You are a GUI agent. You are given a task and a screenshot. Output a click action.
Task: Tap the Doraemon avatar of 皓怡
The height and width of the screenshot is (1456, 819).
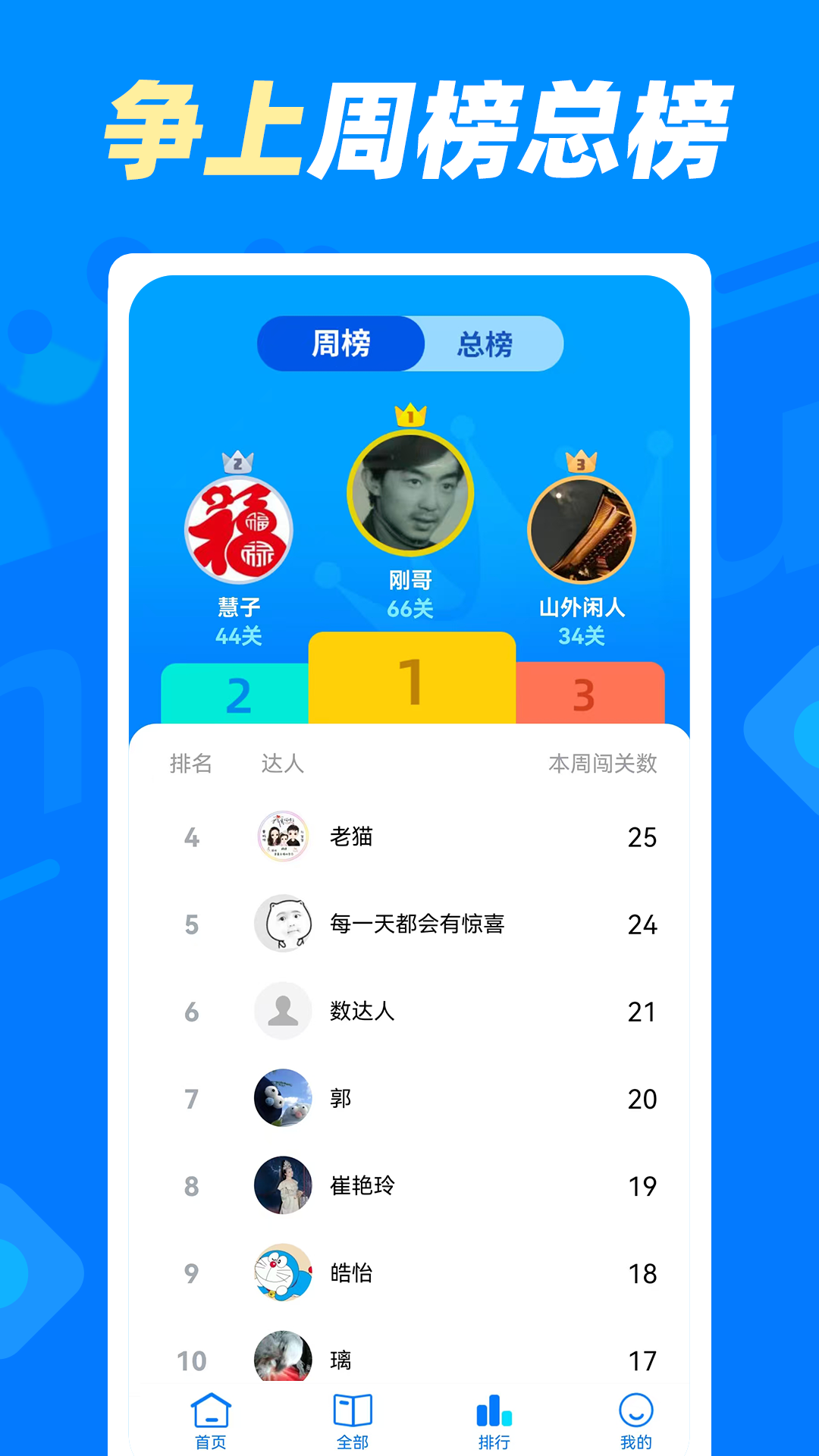click(284, 1272)
